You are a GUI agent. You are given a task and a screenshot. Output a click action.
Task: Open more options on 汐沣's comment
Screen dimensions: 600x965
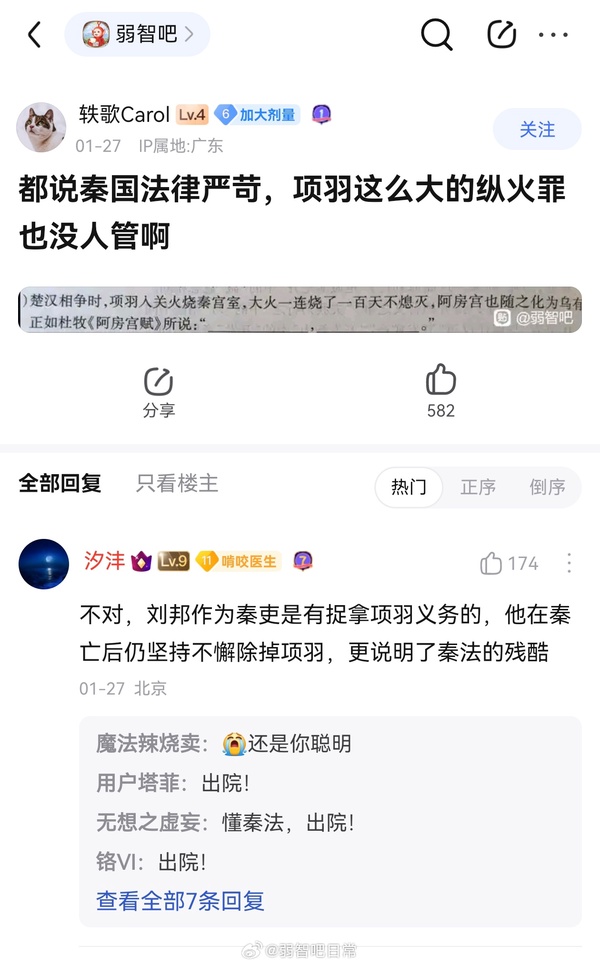coord(569,563)
